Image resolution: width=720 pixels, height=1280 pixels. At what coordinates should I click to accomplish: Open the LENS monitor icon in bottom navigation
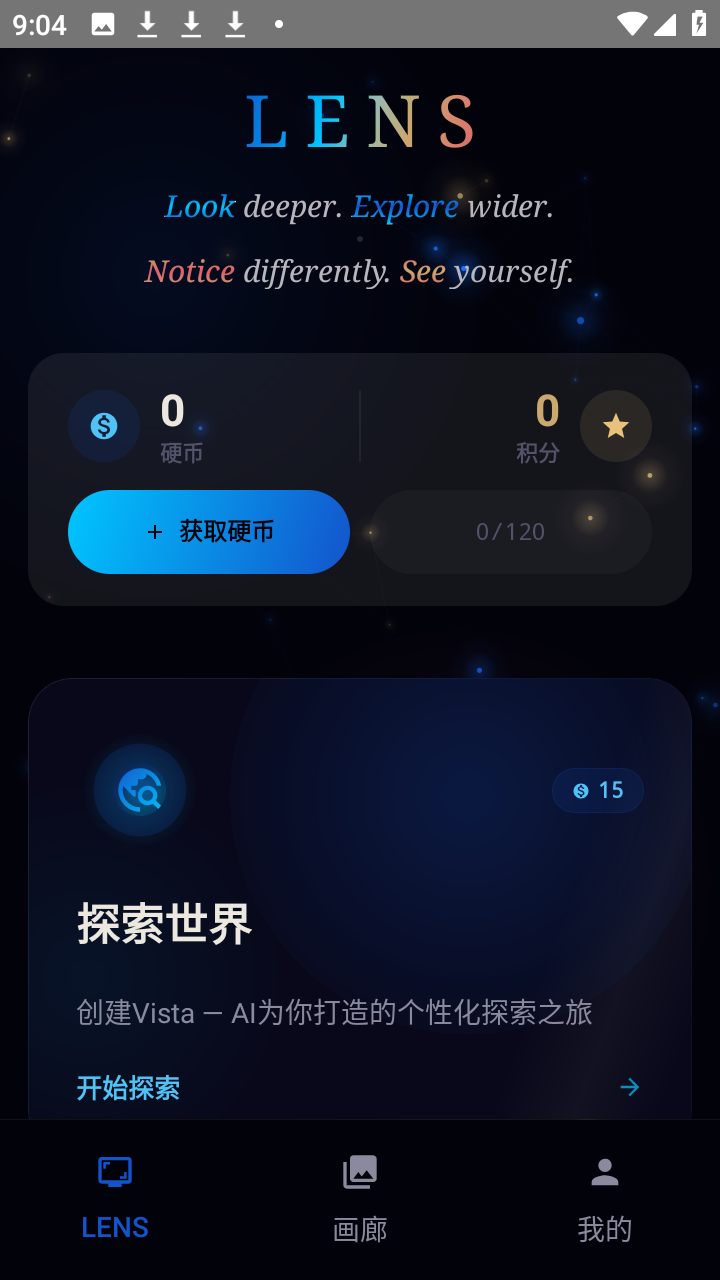(x=114, y=1171)
